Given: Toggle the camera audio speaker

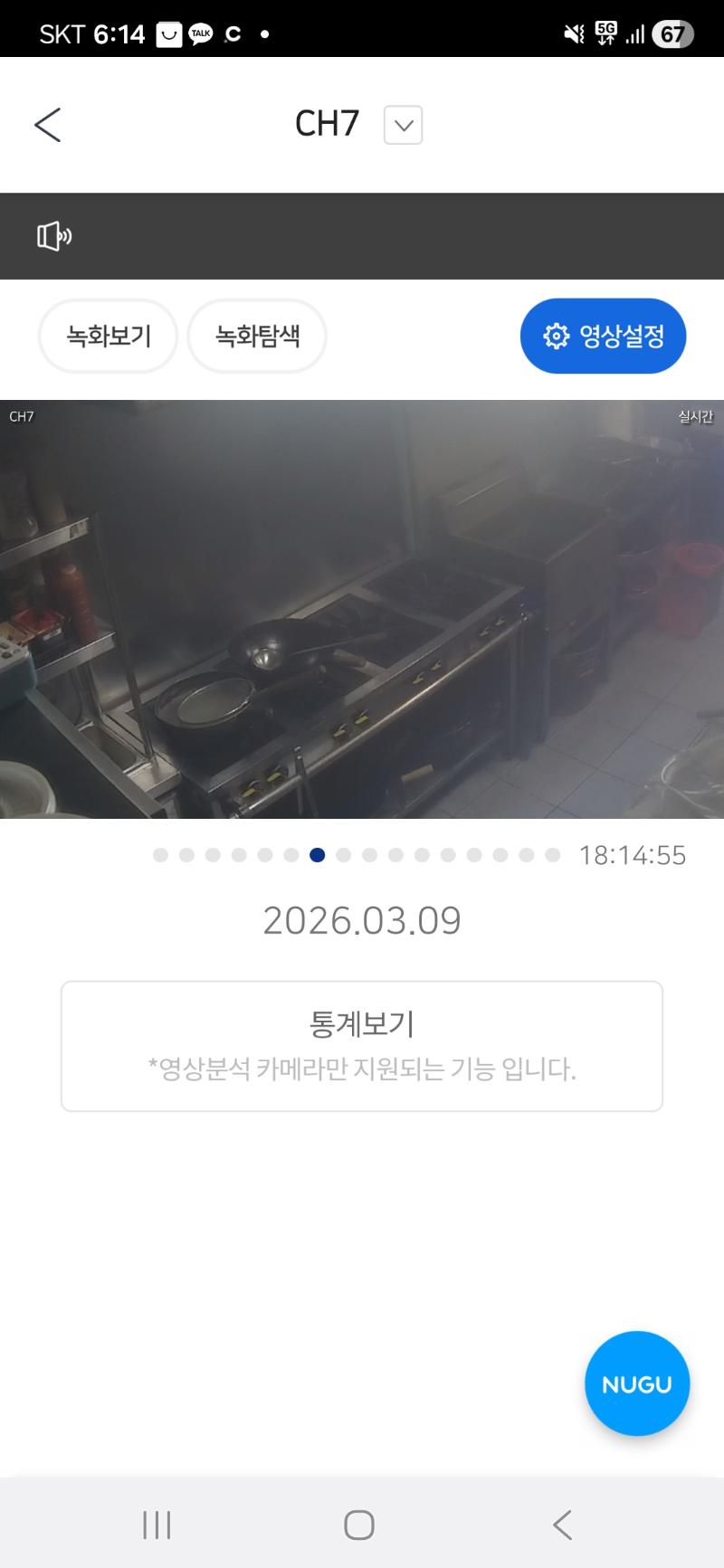Looking at the screenshot, I should tap(54, 236).
